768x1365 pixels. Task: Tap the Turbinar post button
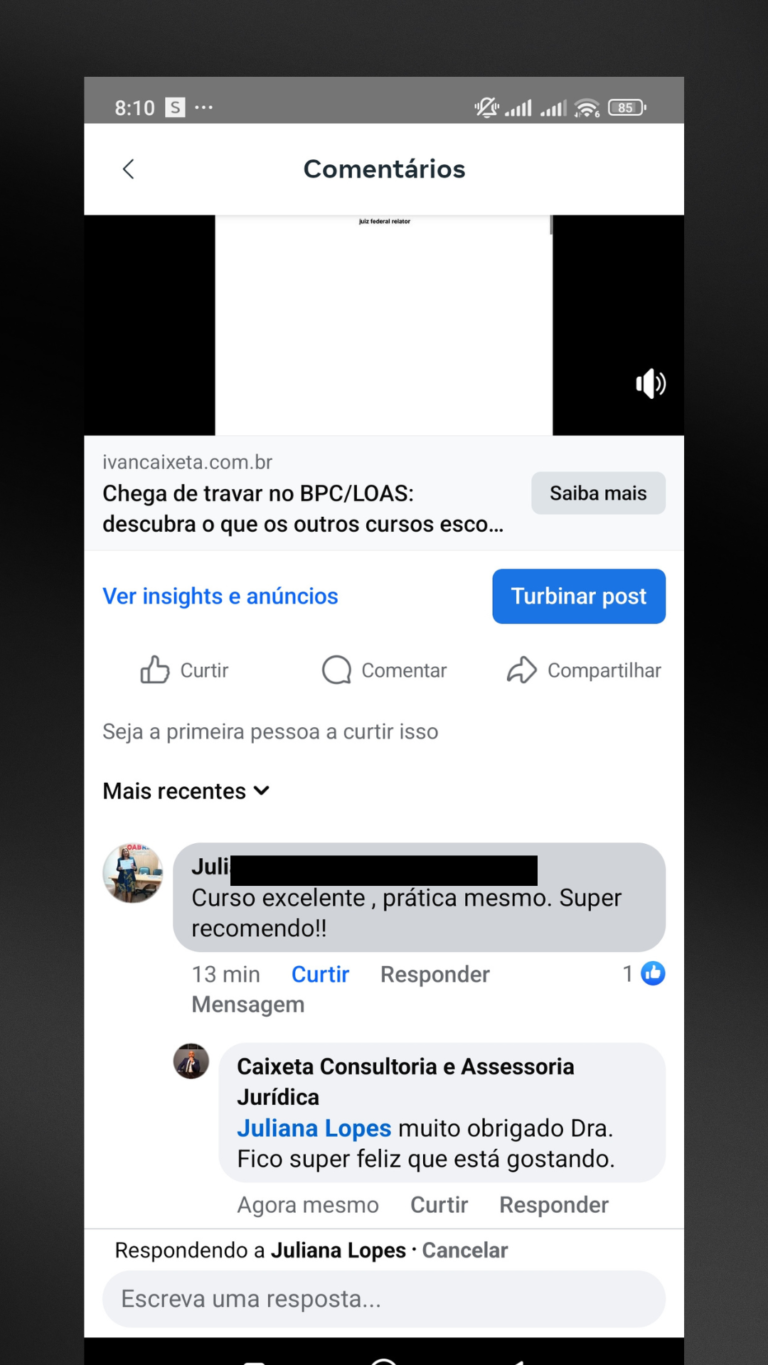tap(578, 596)
